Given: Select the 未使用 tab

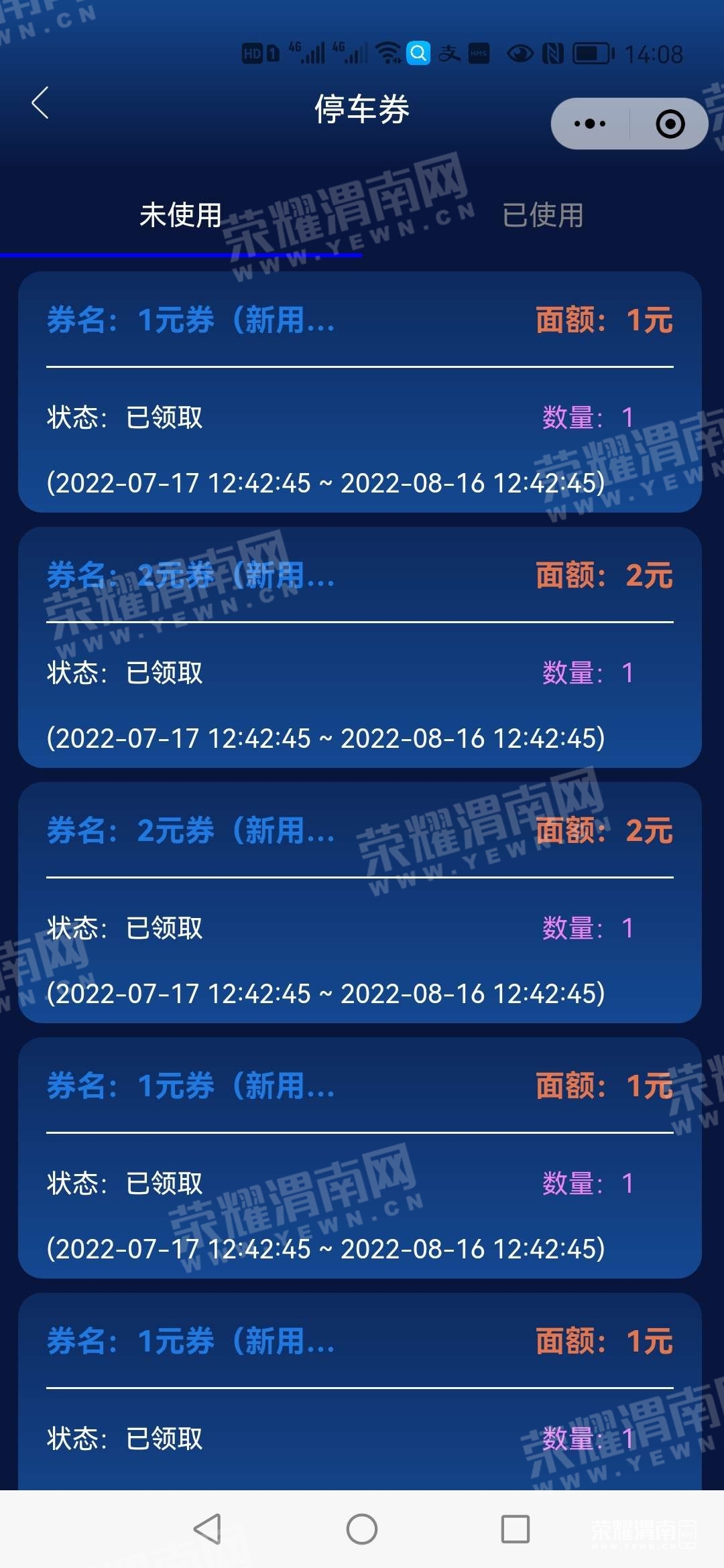Looking at the screenshot, I should [x=180, y=215].
